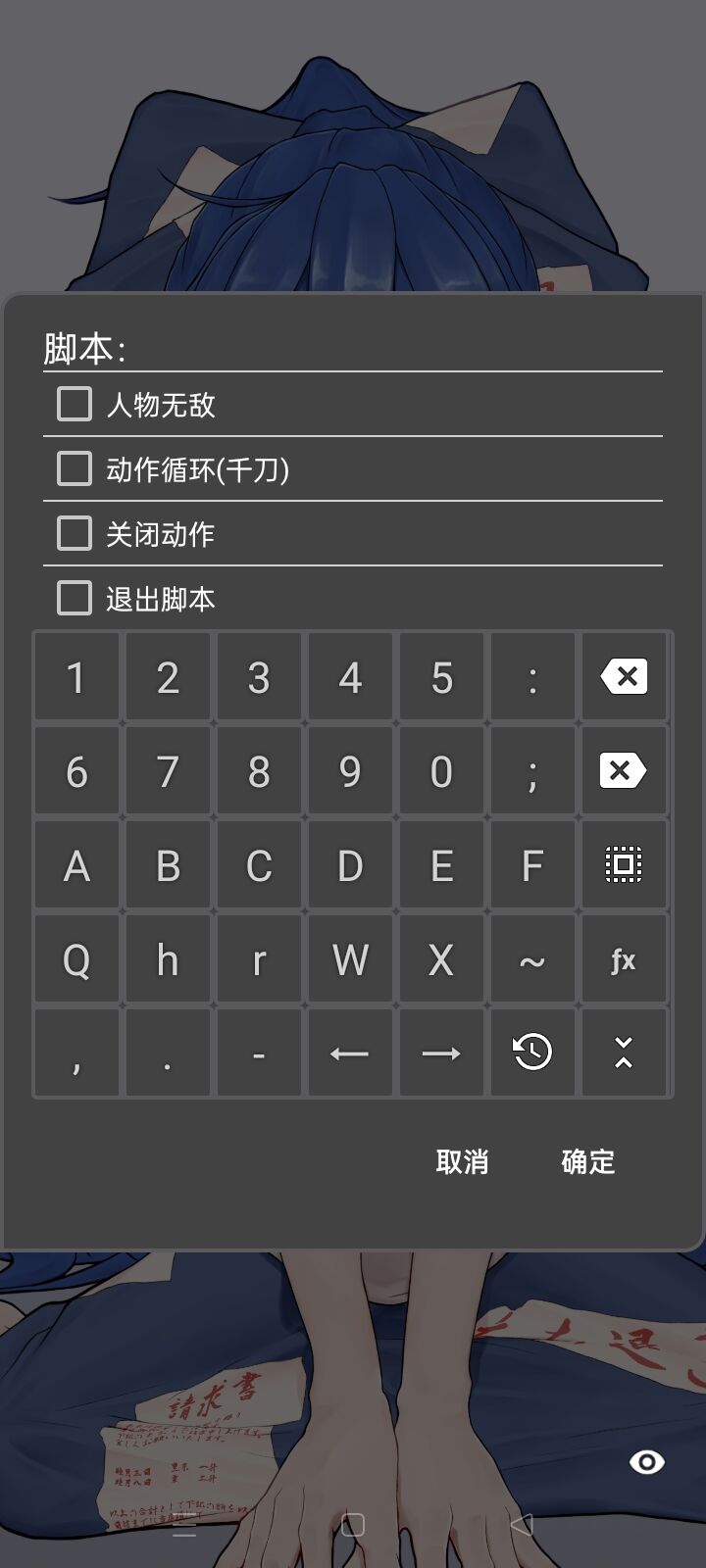The width and height of the screenshot is (706, 1568).
Task: Confirm with the 确定 button
Action: pos(587,1161)
